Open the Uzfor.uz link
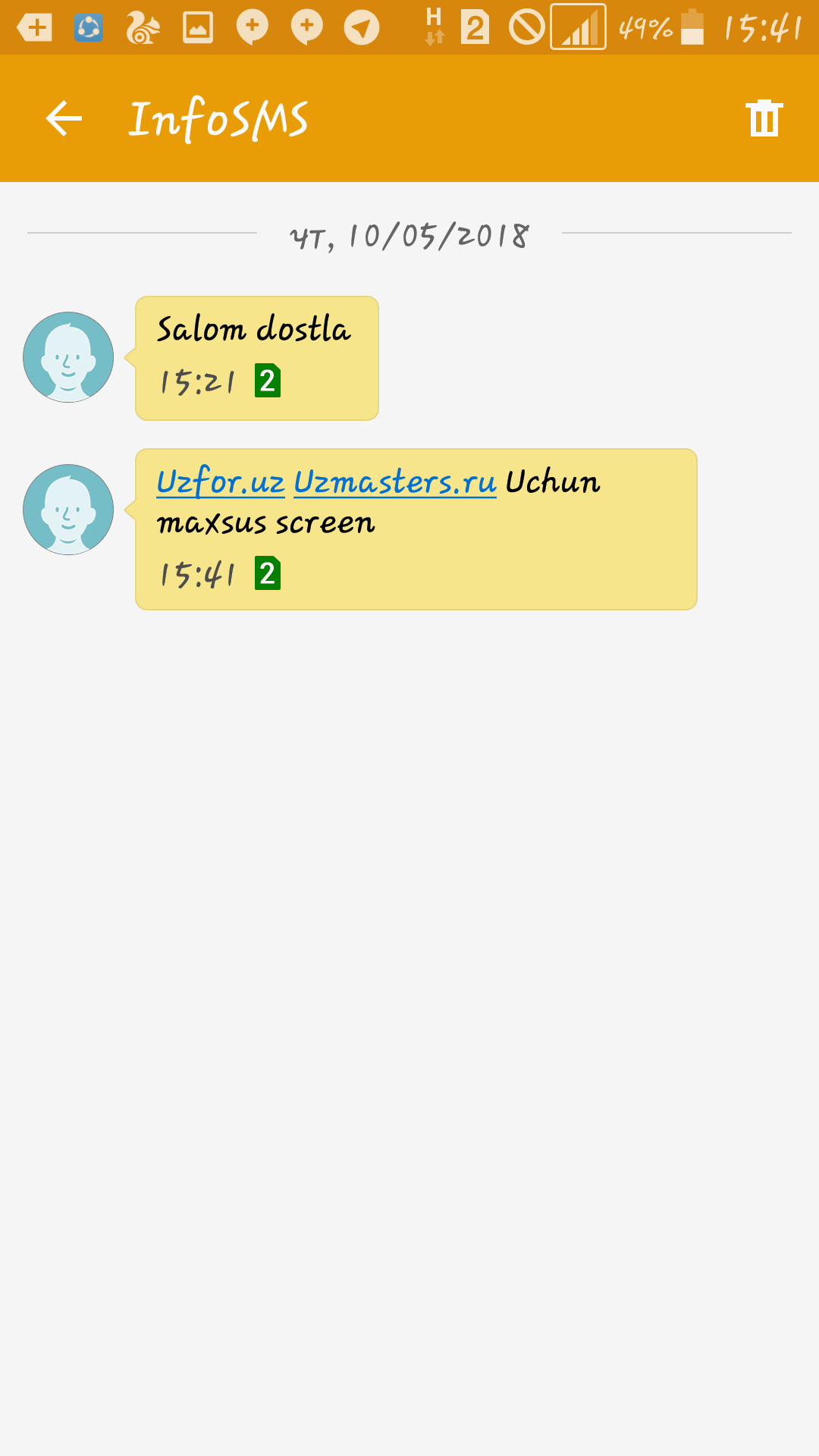 coord(221,482)
